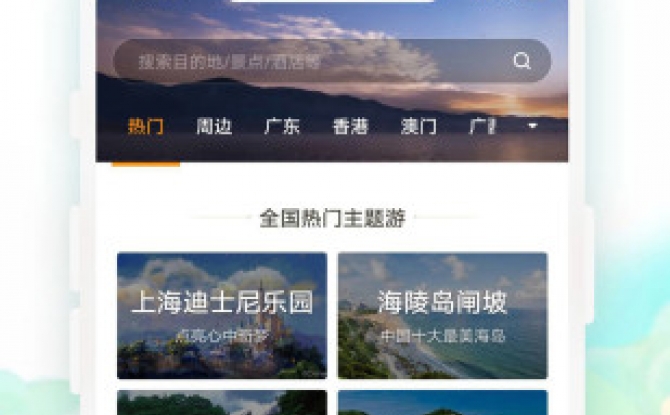The image size is (670, 415).
Task: Switch to the 香港 tab
Action: 350,127
